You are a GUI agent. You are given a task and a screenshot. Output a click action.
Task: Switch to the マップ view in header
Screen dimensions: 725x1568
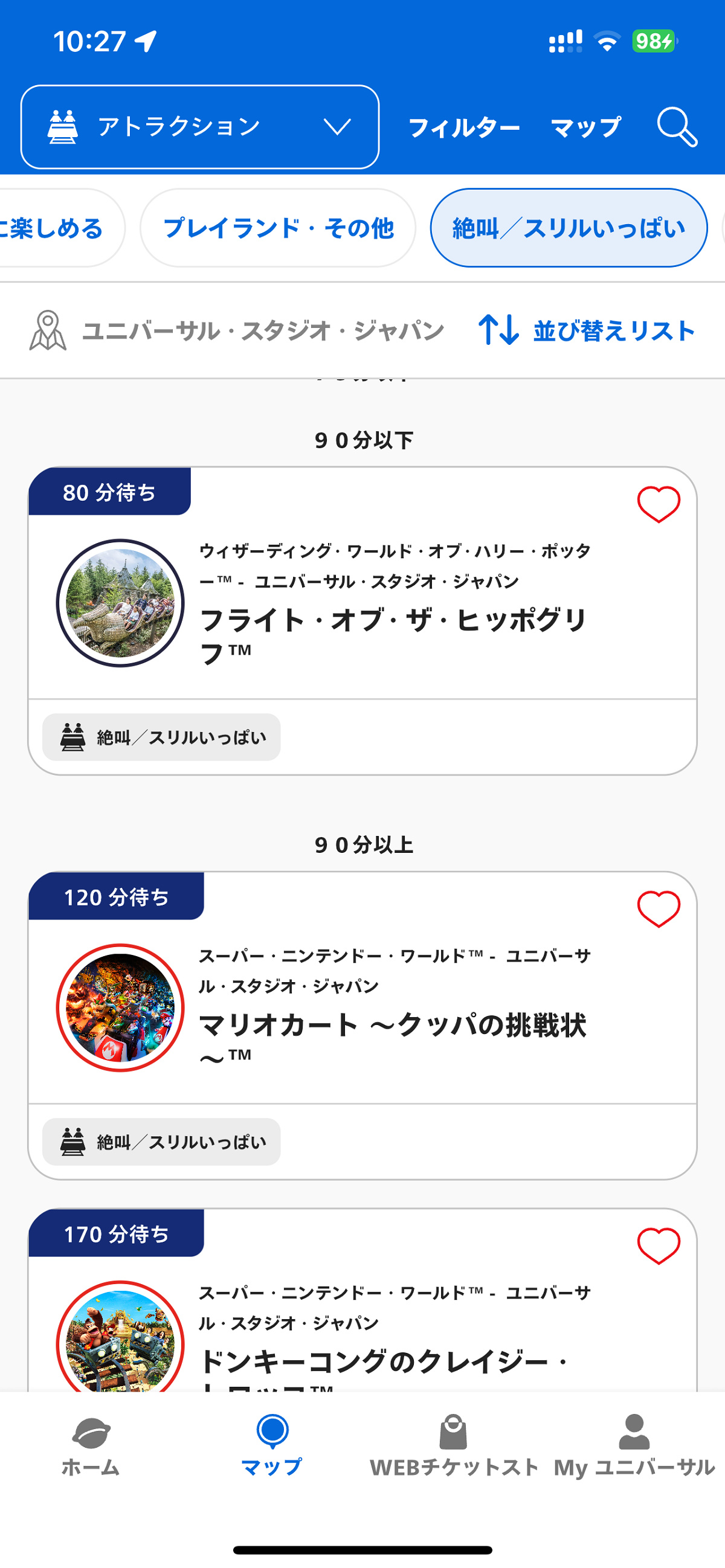tap(586, 127)
